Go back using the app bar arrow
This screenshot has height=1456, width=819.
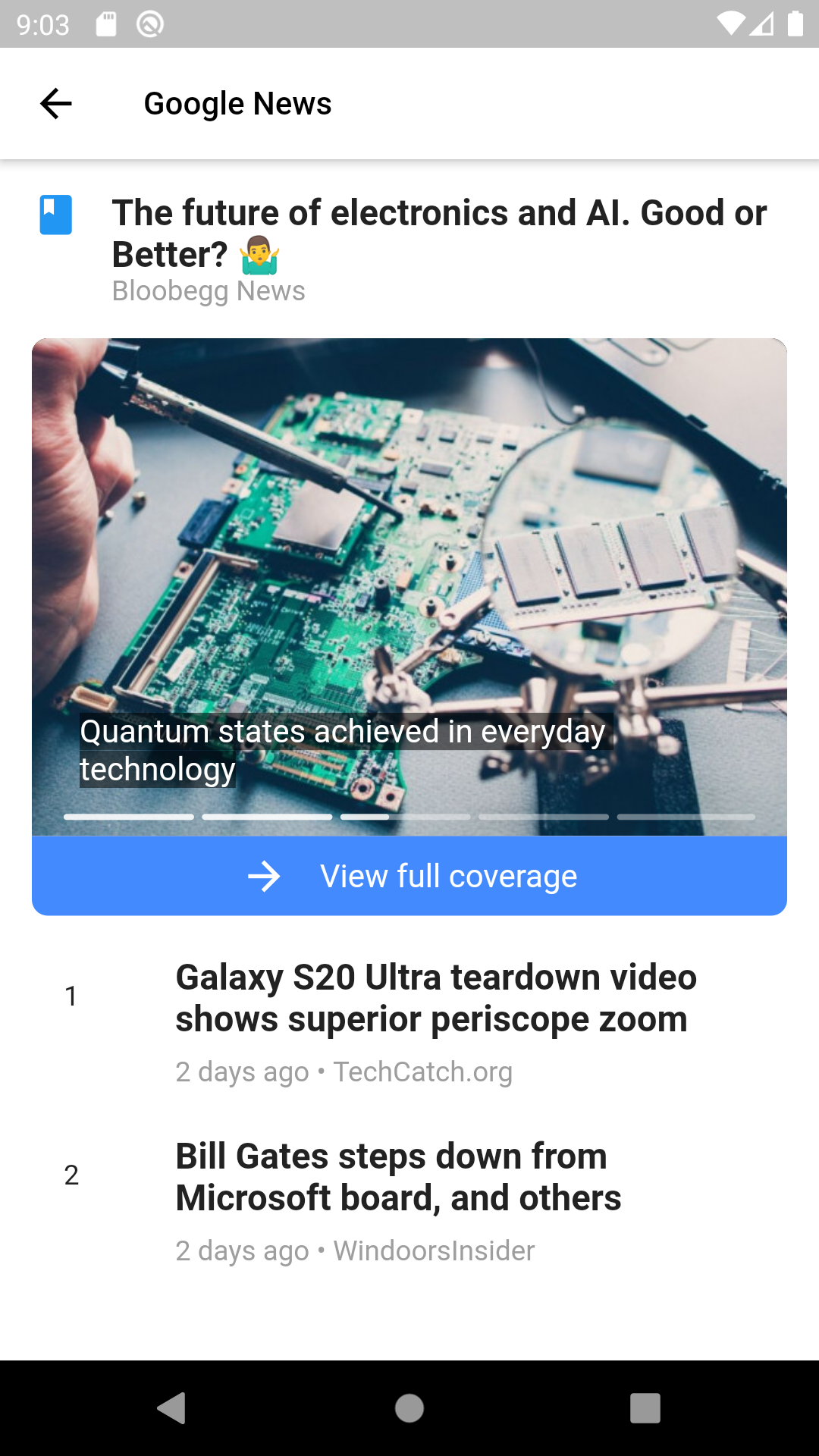pyautogui.click(x=56, y=104)
